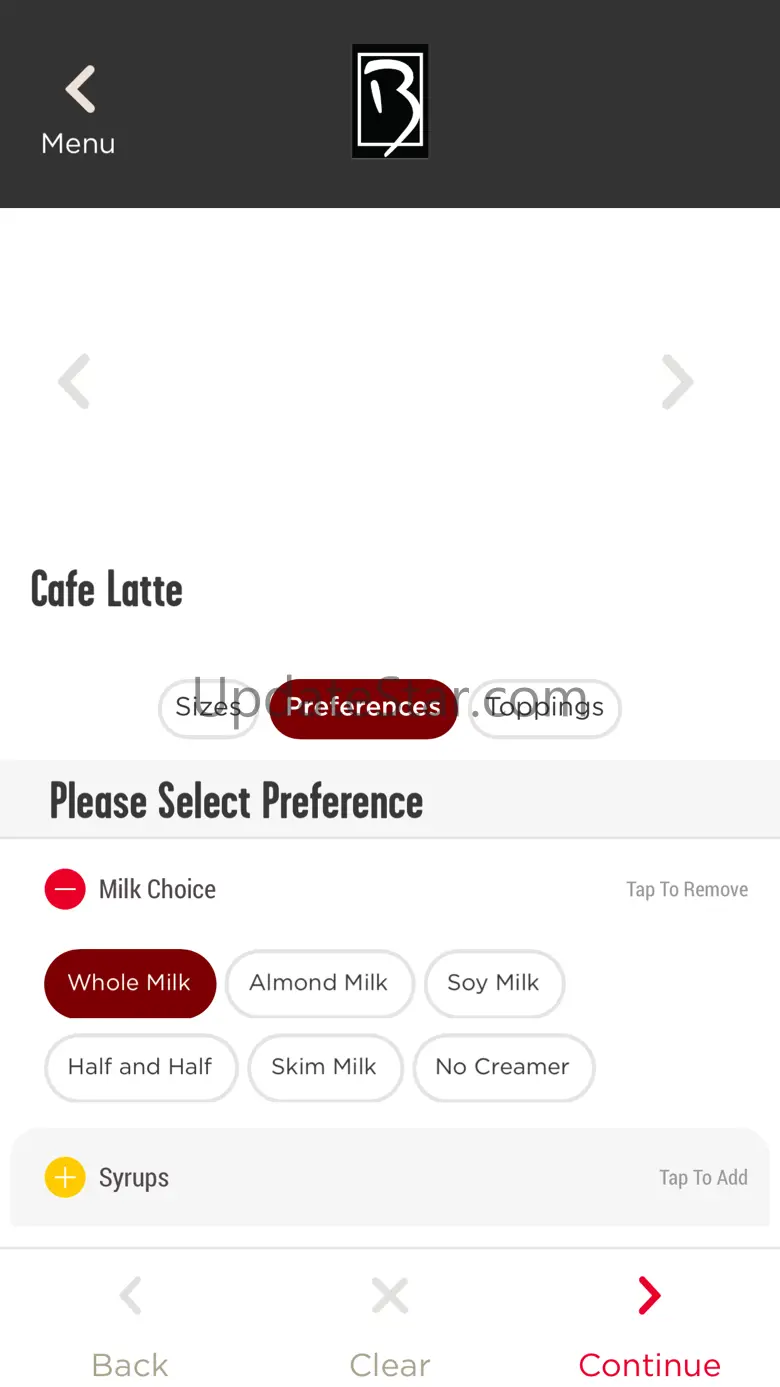Choose Whole Milk
This screenshot has width=780, height=1387.
[x=130, y=983]
